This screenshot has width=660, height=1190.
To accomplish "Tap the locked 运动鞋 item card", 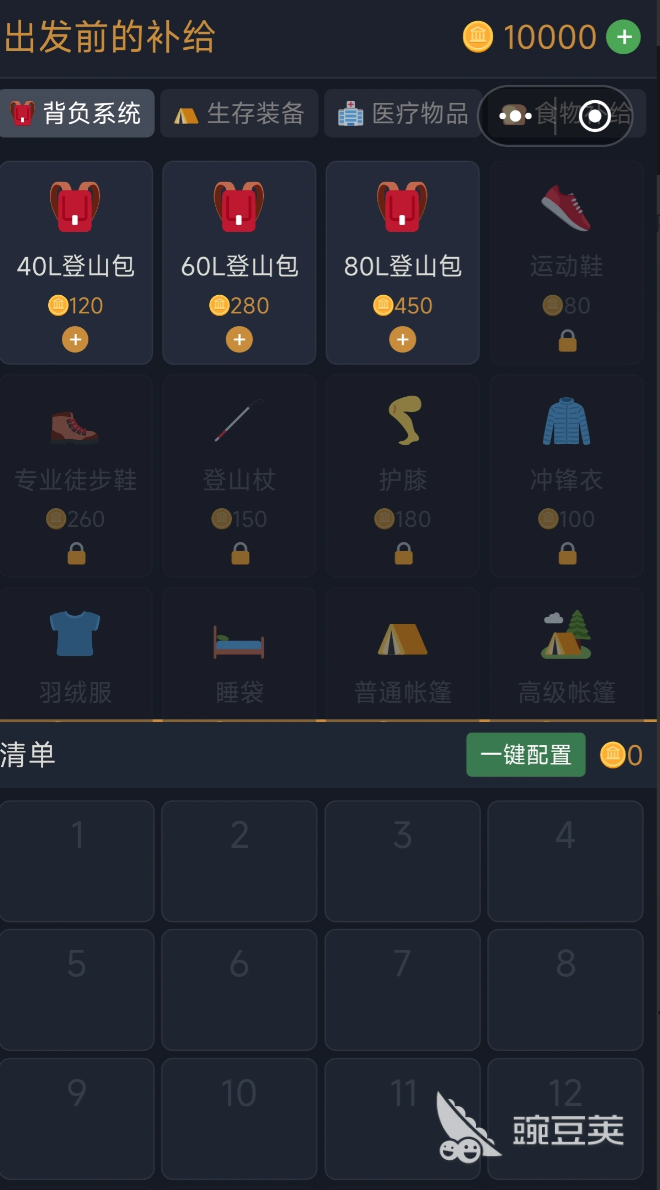I will (566, 263).
